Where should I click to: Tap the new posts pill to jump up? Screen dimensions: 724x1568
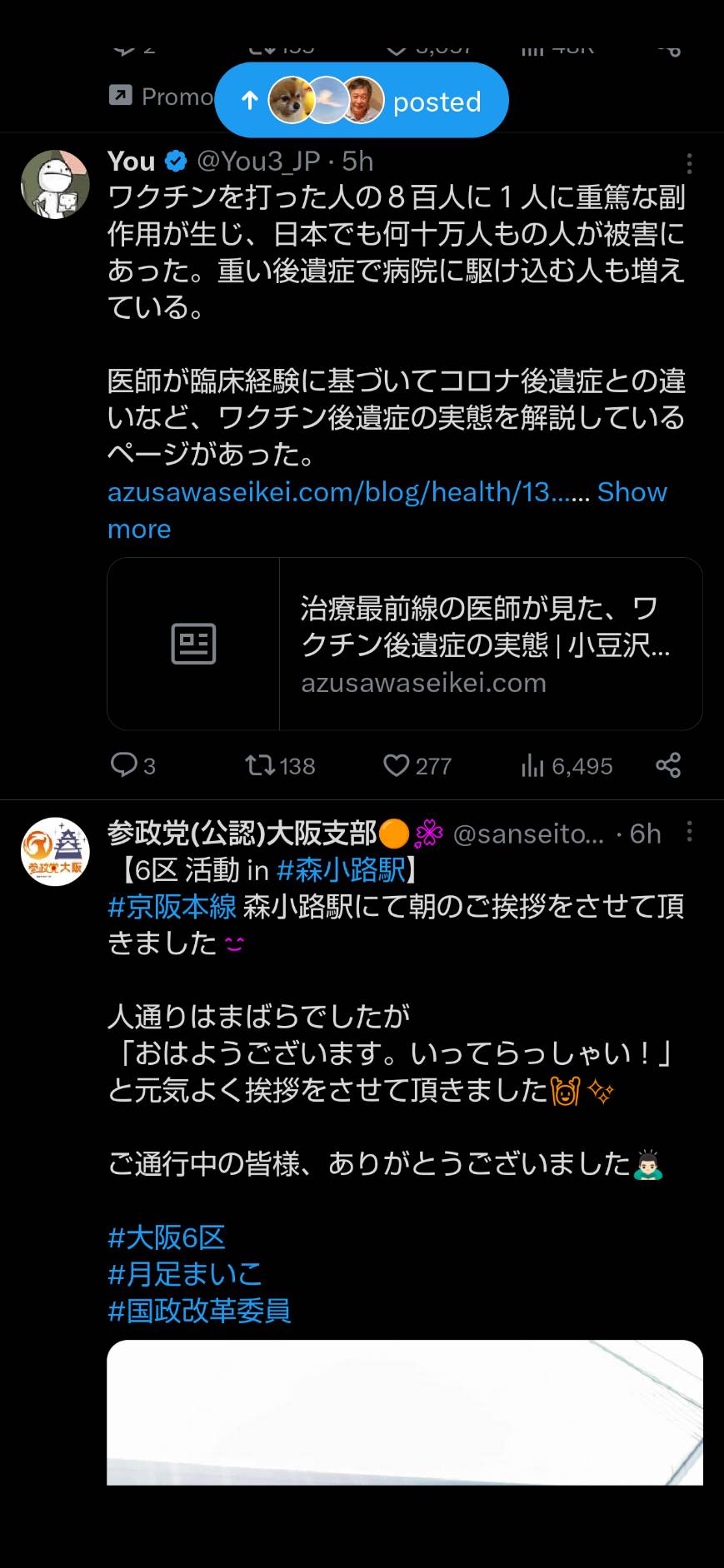362,101
